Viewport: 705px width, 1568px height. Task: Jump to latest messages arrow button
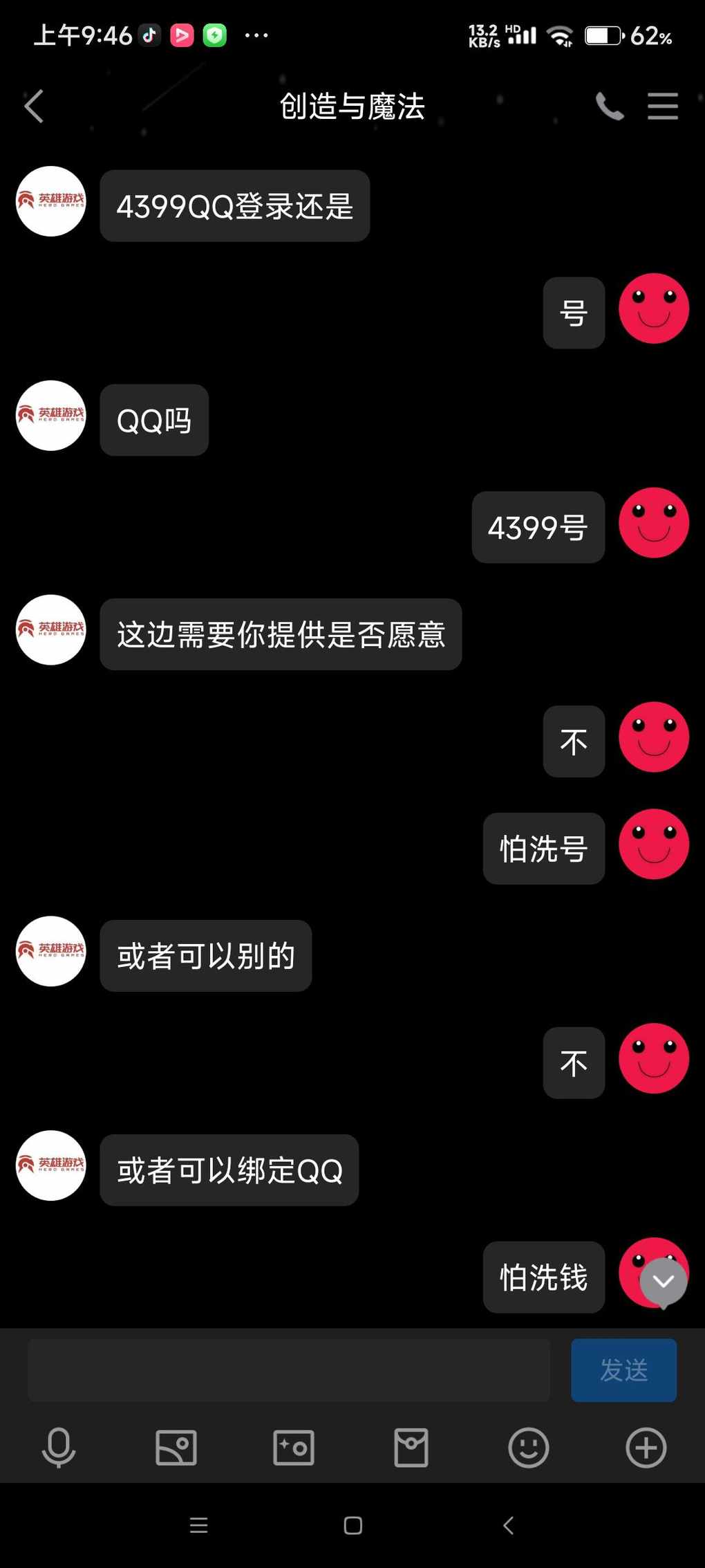[664, 1282]
